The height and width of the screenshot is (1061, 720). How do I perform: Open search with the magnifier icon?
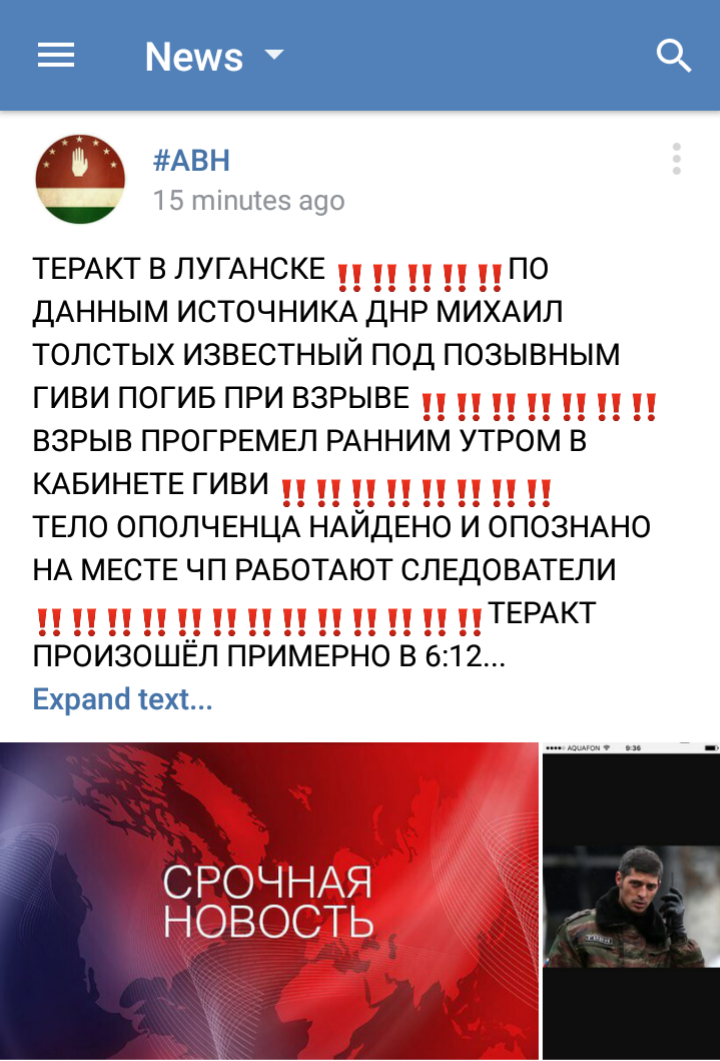[x=674, y=56]
